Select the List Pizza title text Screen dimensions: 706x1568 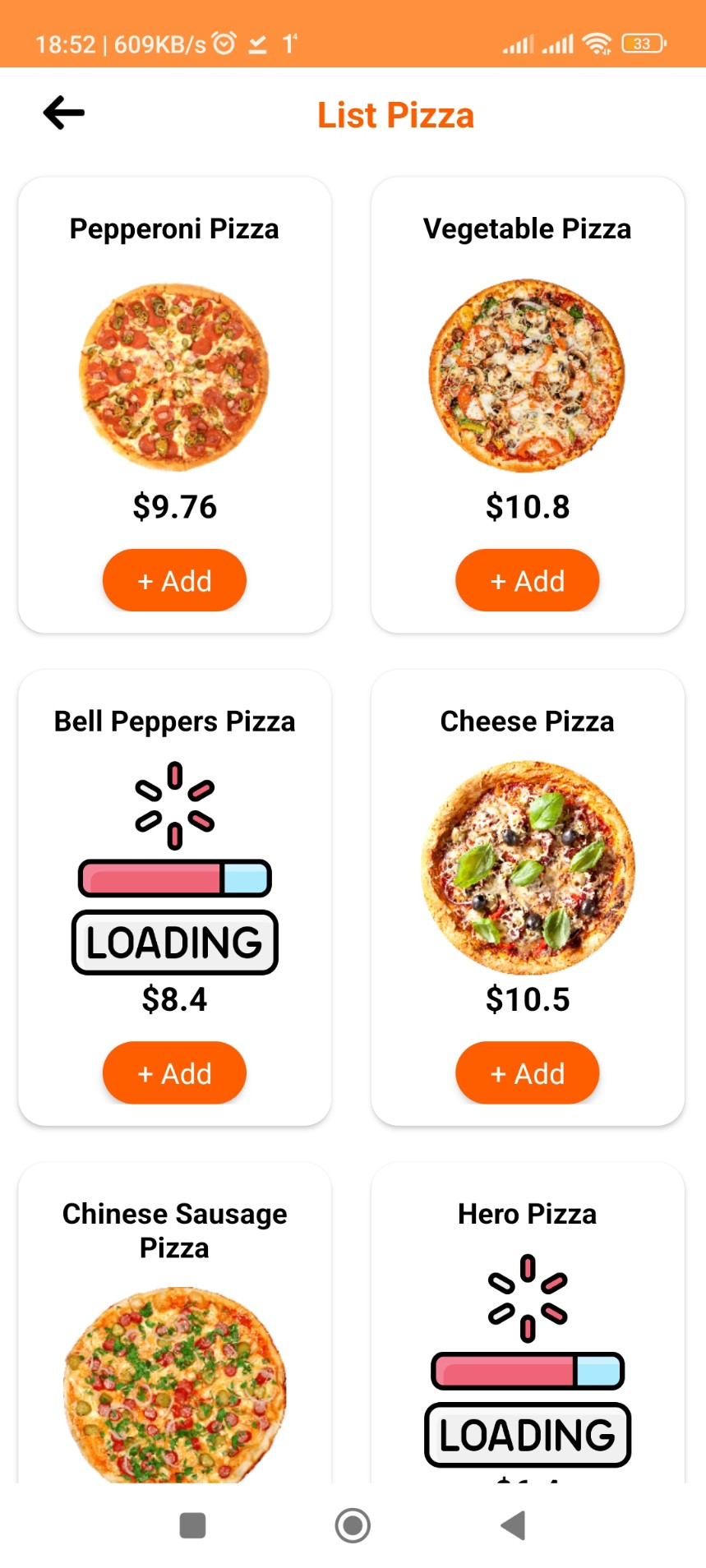tap(395, 114)
